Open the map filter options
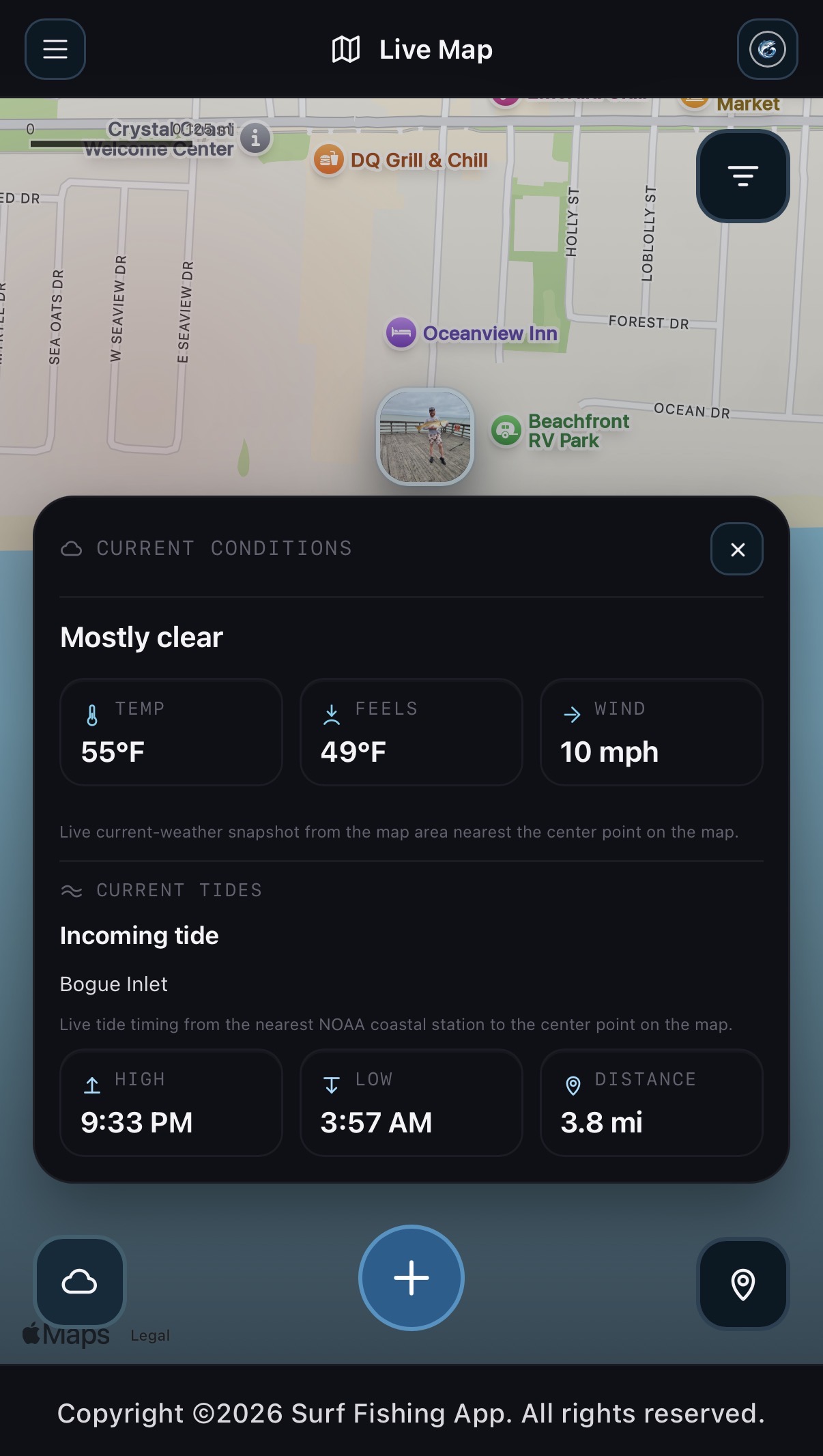The width and height of the screenshot is (823, 1456). (742, 176)
